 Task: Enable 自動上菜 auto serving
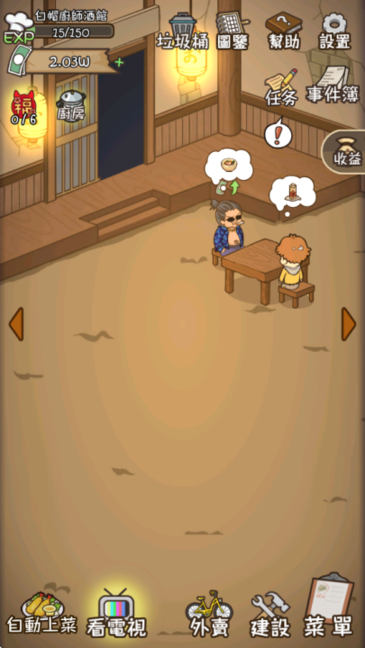tap(42, 613)
